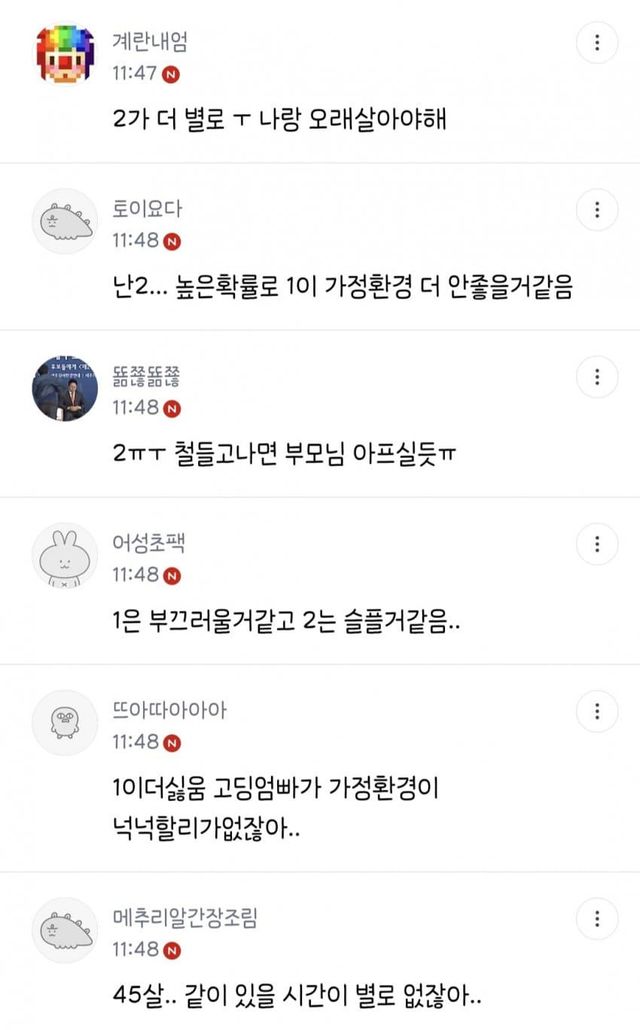Screen dimensions: 640x1030
Task: Tap the three-dot menu on 똛쭗똛쭗's comment
Action: pyautogui.click(x=597, y=377)
